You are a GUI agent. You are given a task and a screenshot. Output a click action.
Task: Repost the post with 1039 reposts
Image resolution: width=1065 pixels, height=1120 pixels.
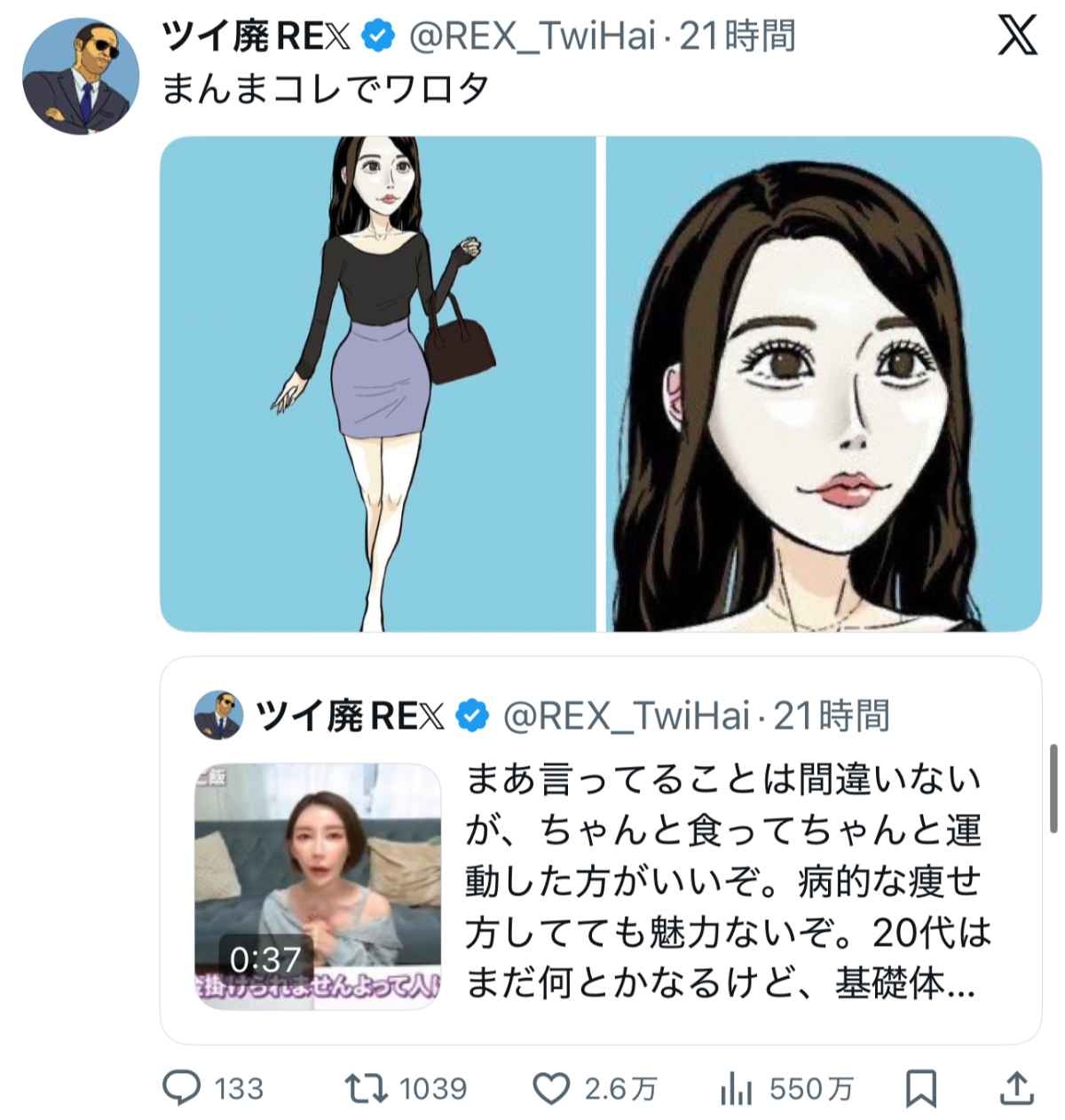tap(367, 1088)
